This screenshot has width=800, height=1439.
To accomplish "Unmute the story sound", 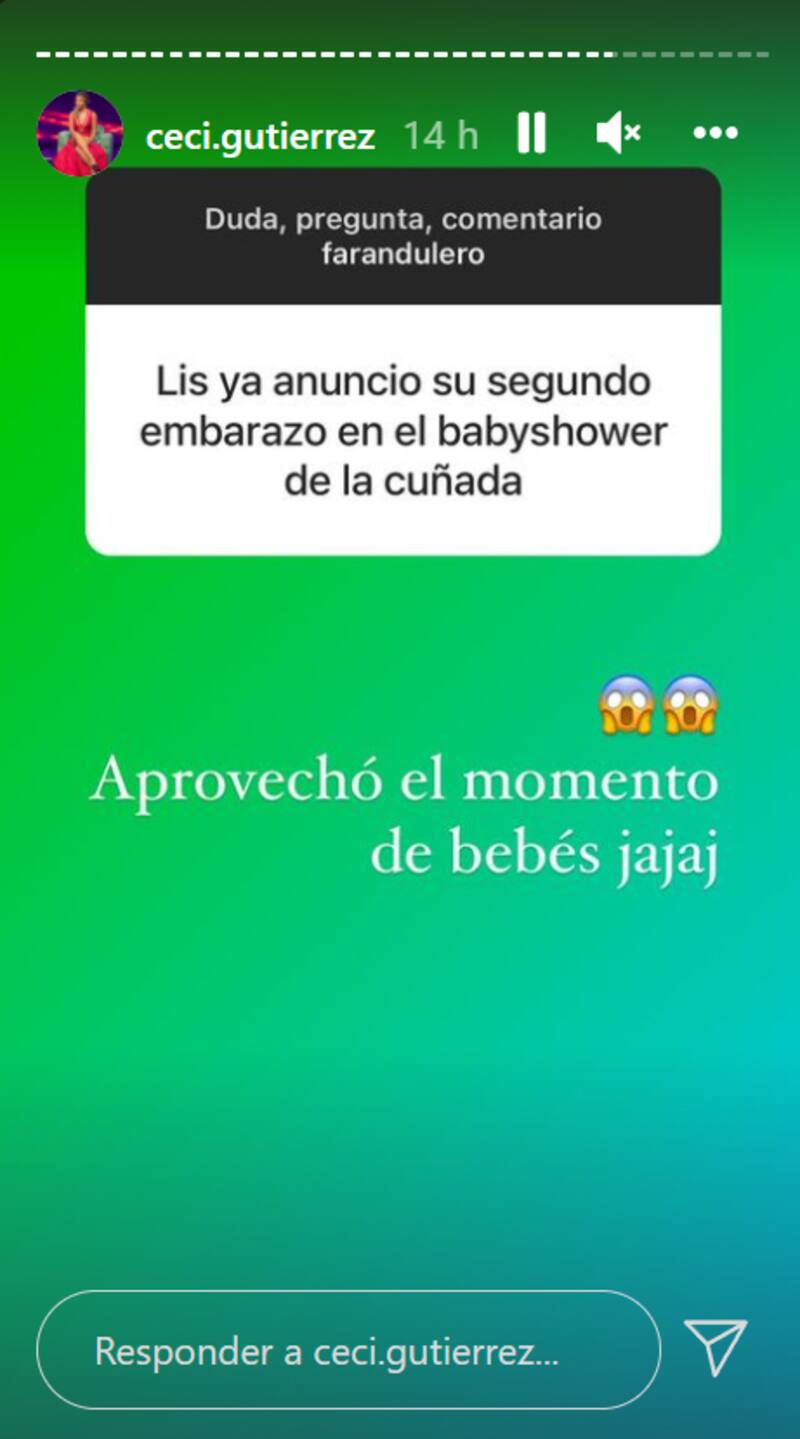I will coord(618,133).
